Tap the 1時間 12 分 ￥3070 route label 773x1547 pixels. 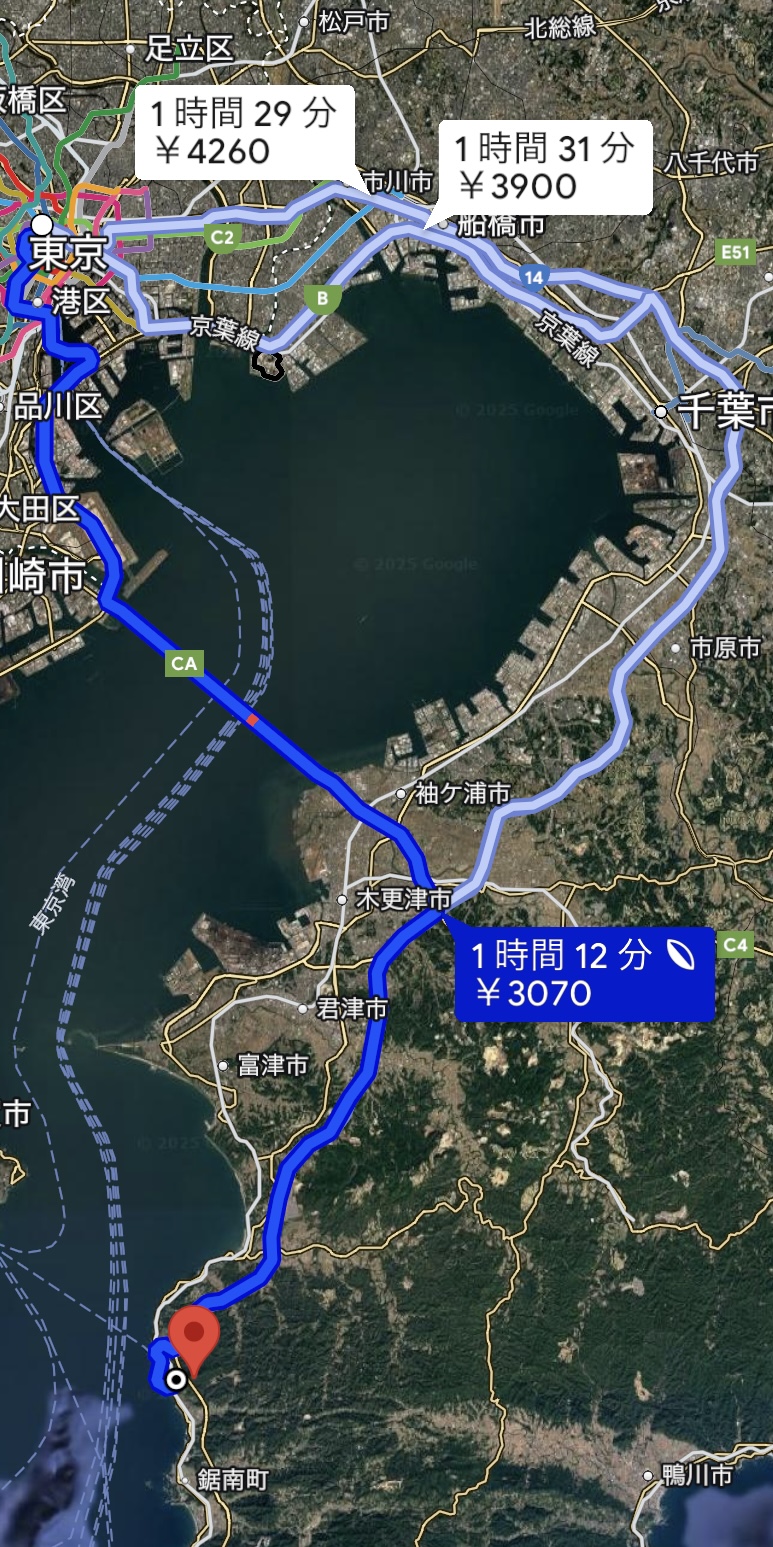(x=584, y=974)
